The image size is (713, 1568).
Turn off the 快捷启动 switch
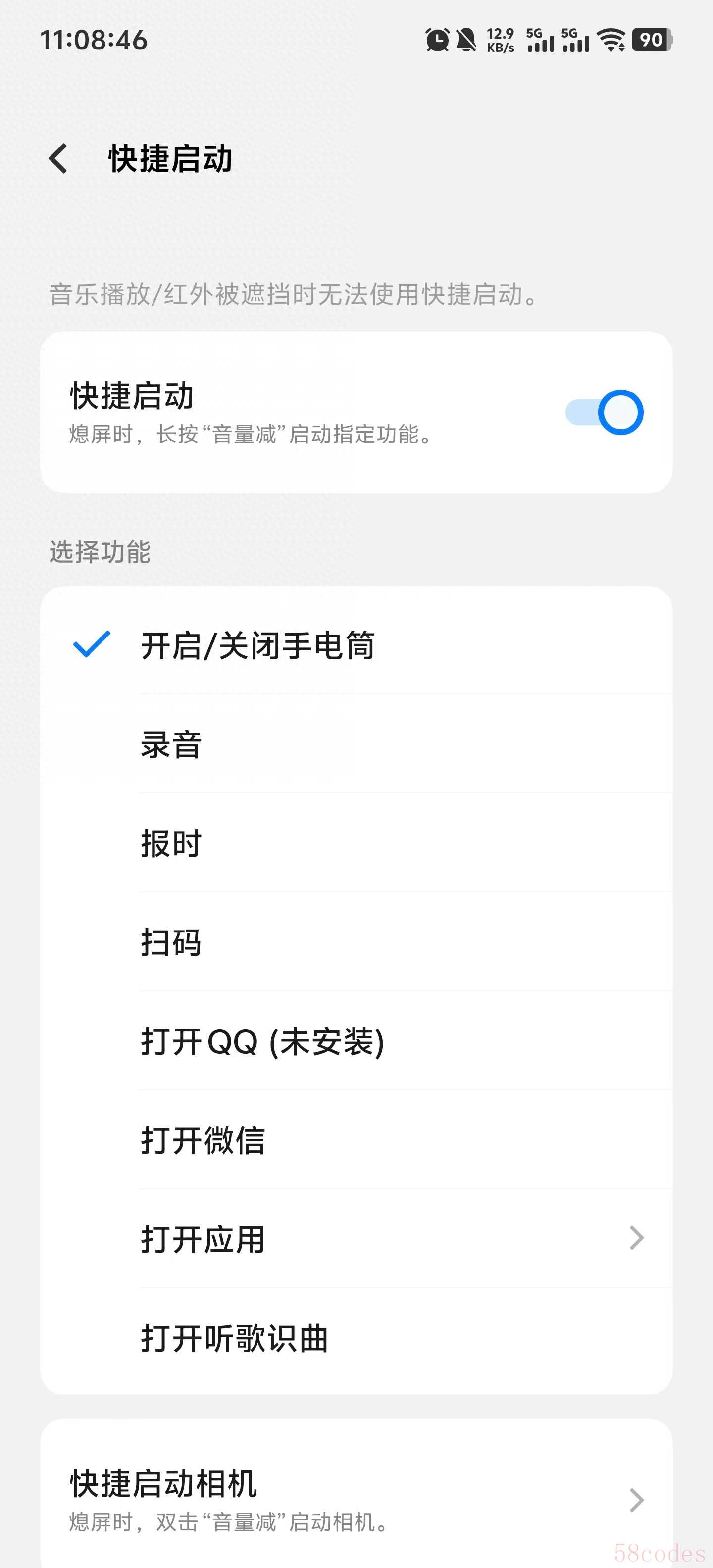pyautogui.click(x=604, y=413)
